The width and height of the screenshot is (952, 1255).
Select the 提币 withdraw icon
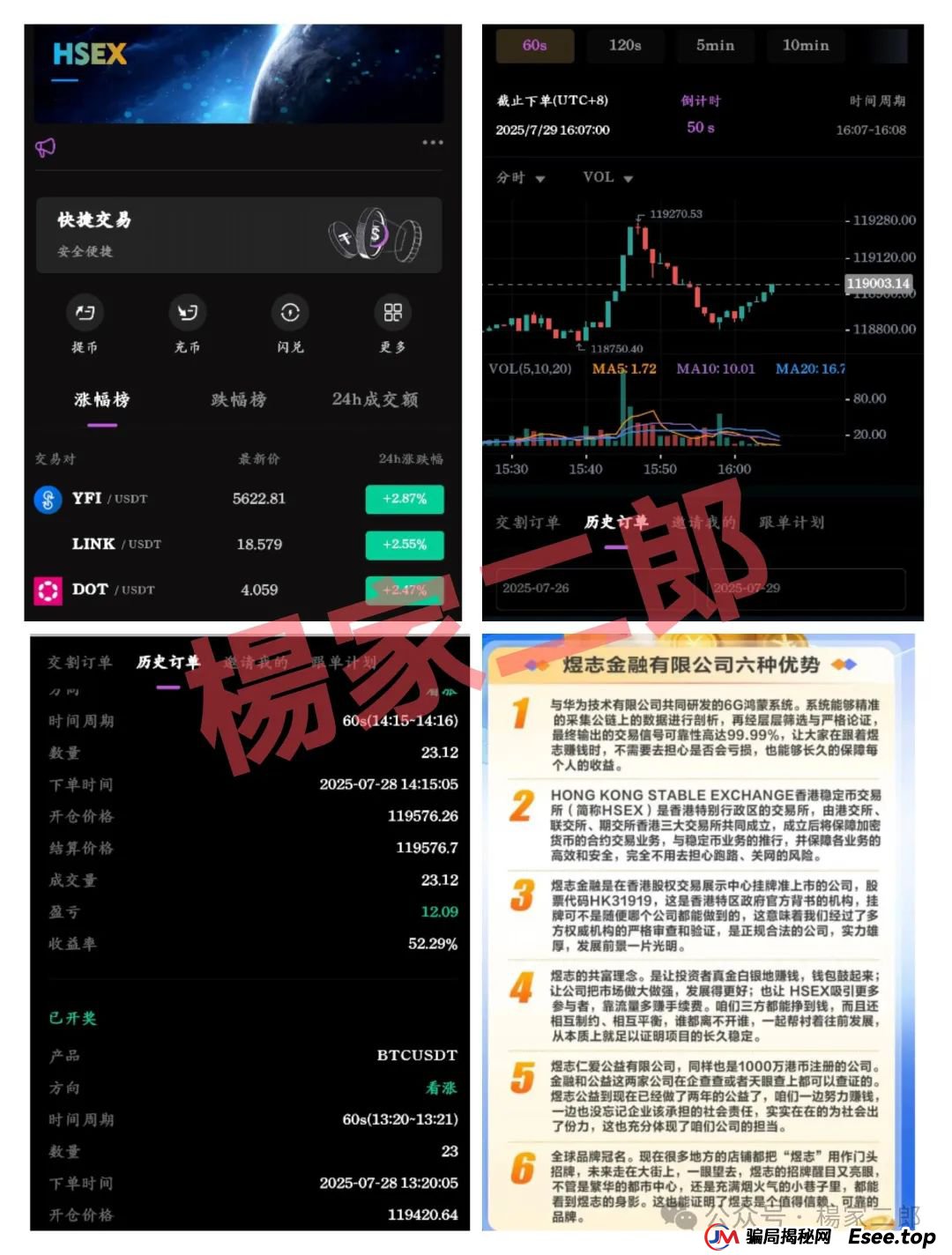click(85, 313)
